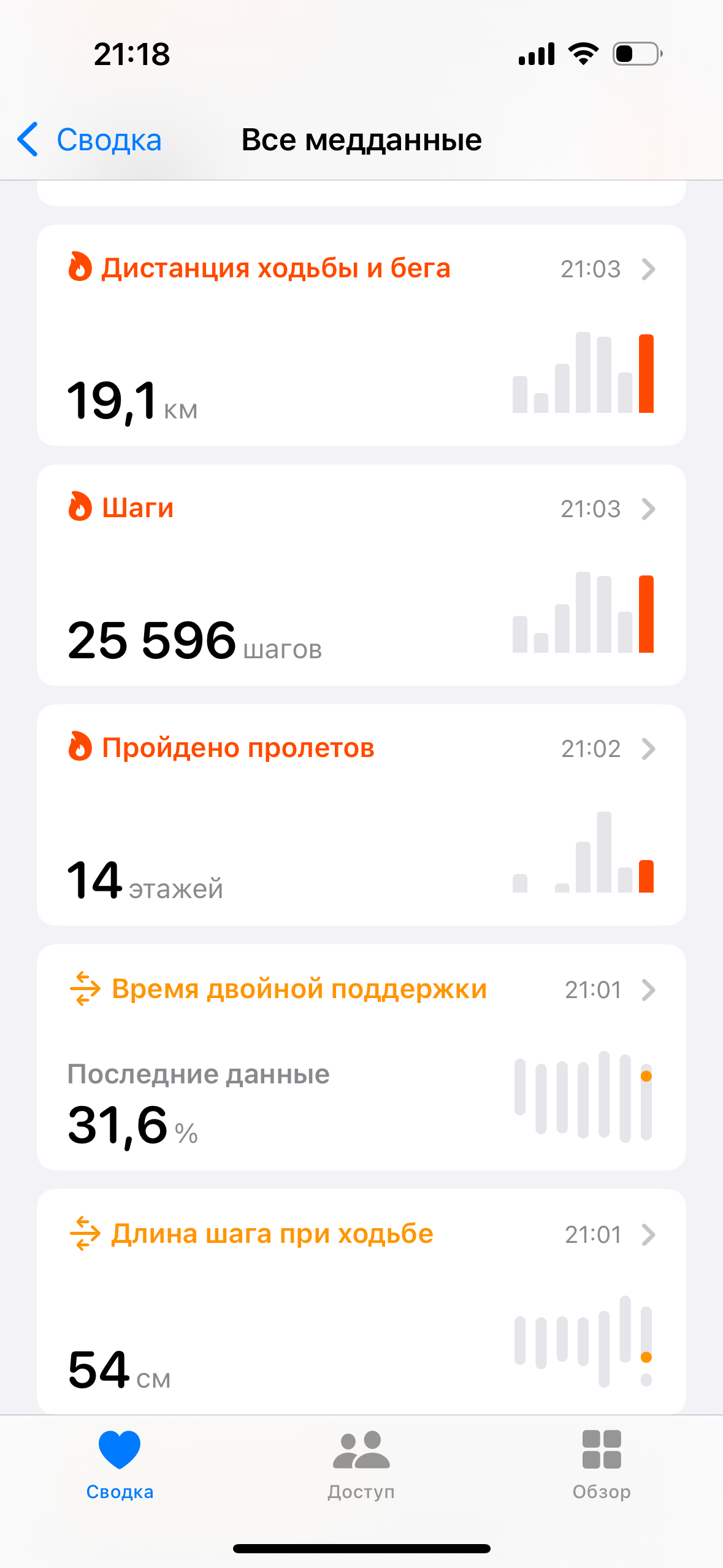Open the Пройдено пролетов card

point(361,815)
